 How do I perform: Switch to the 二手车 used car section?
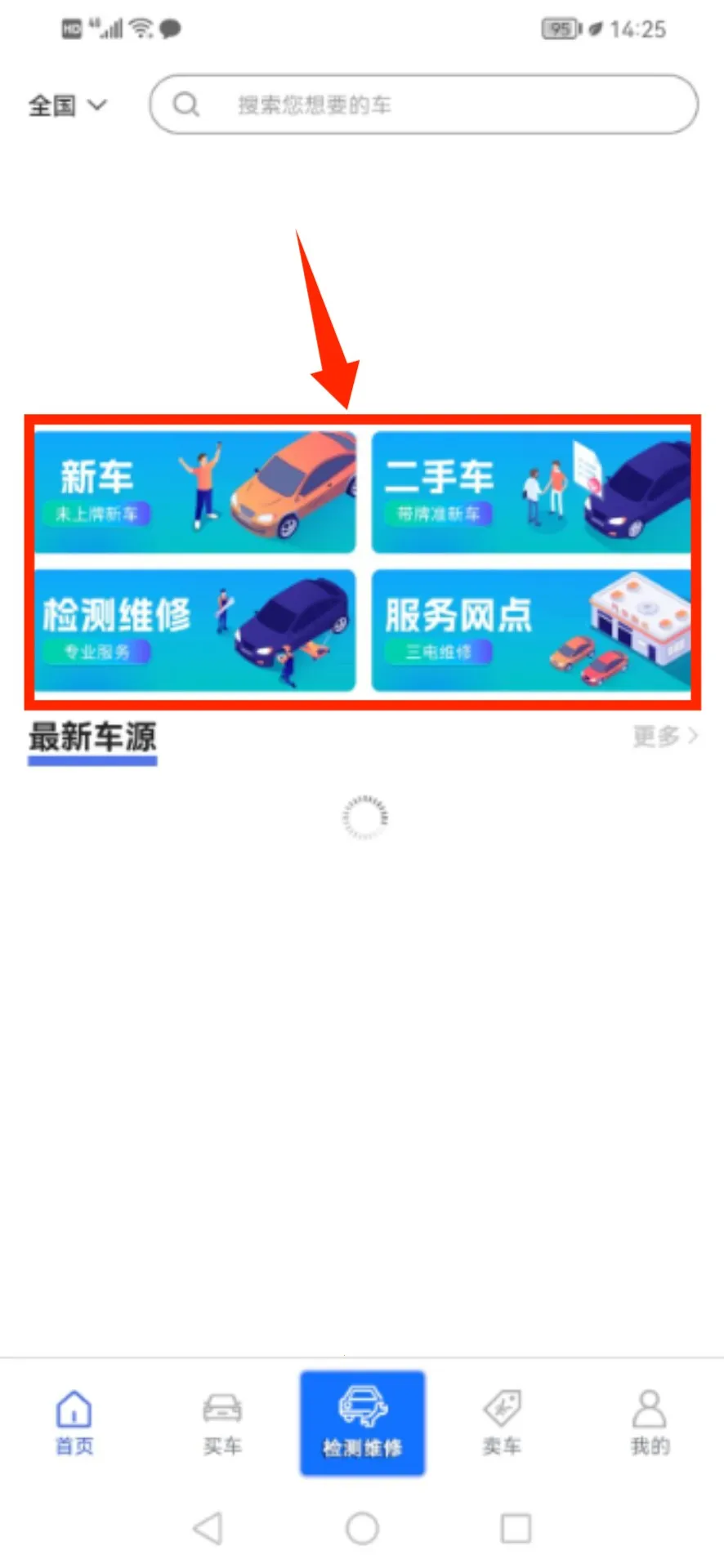531,488
